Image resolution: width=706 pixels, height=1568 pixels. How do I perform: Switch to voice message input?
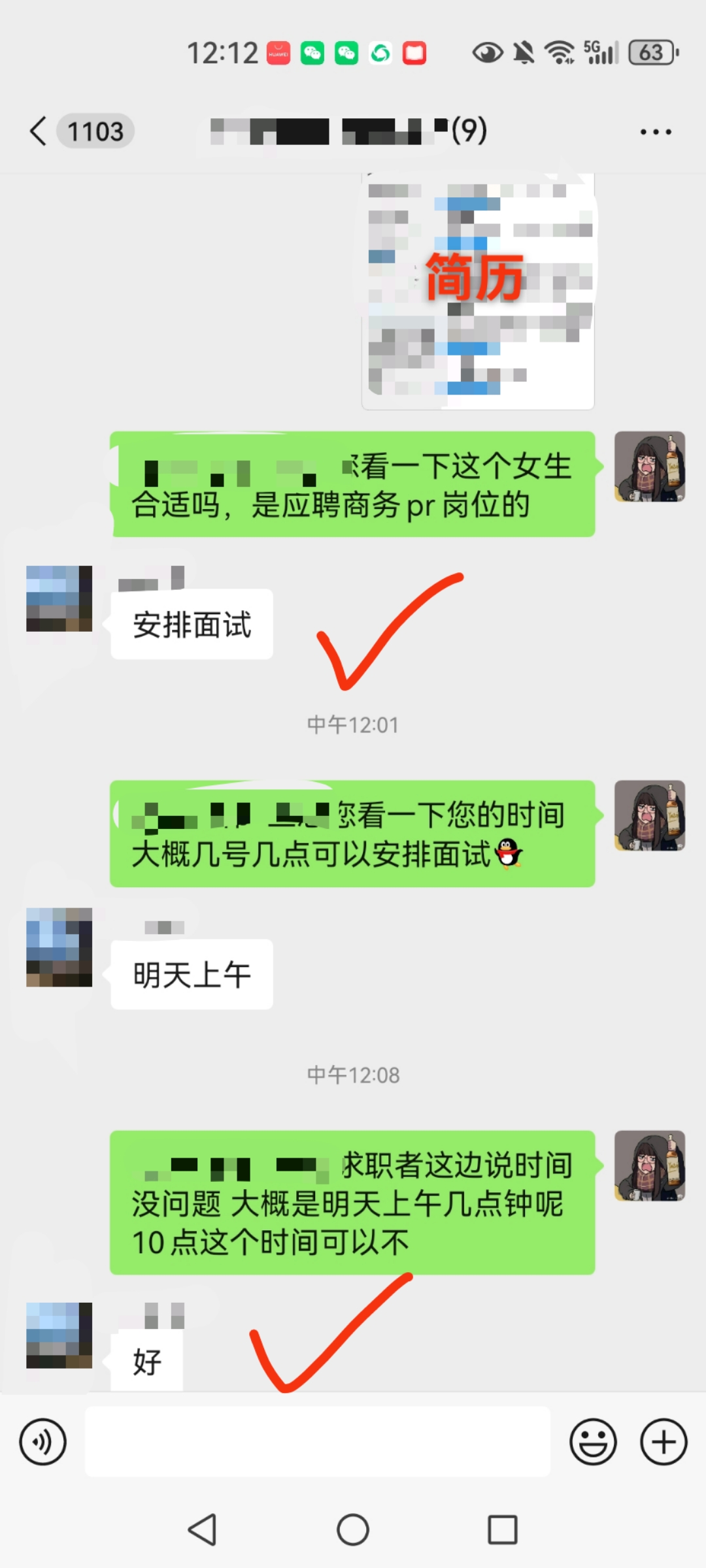43,1442
